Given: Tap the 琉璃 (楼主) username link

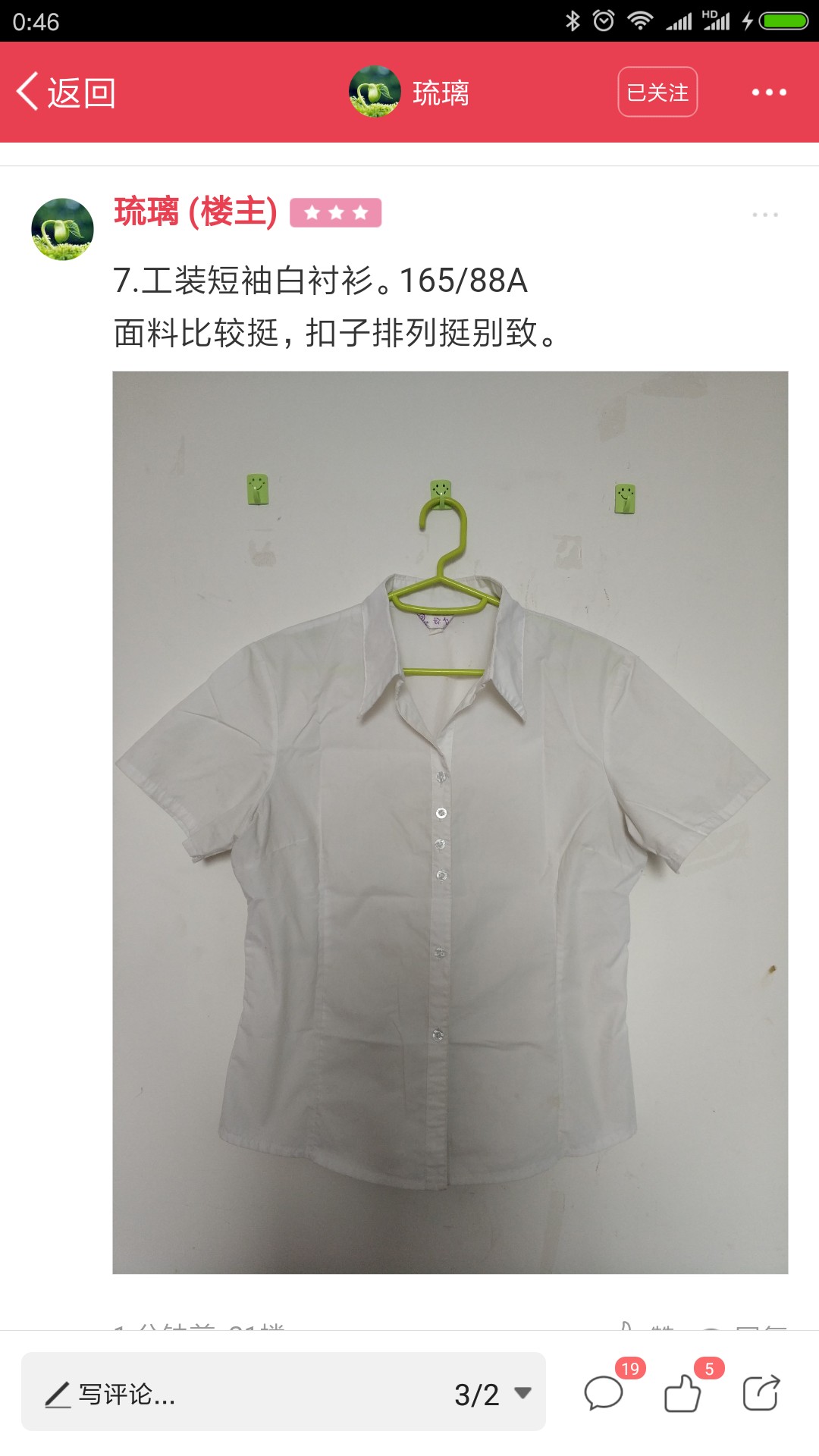Looking at the screenshot, I should (x=196, y=212).
